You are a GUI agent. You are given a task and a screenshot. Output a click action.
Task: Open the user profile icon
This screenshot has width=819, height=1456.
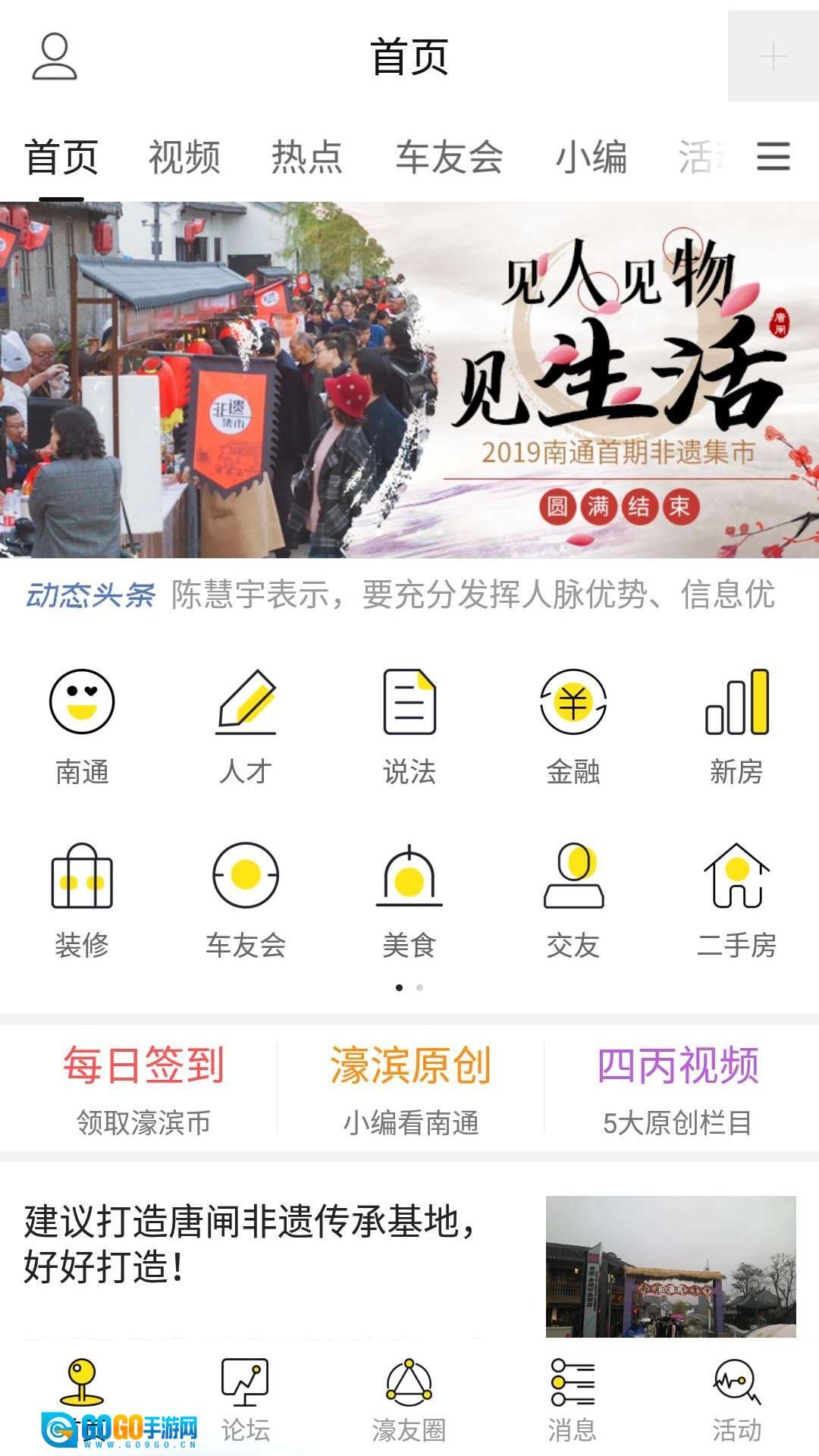(55, 56)
